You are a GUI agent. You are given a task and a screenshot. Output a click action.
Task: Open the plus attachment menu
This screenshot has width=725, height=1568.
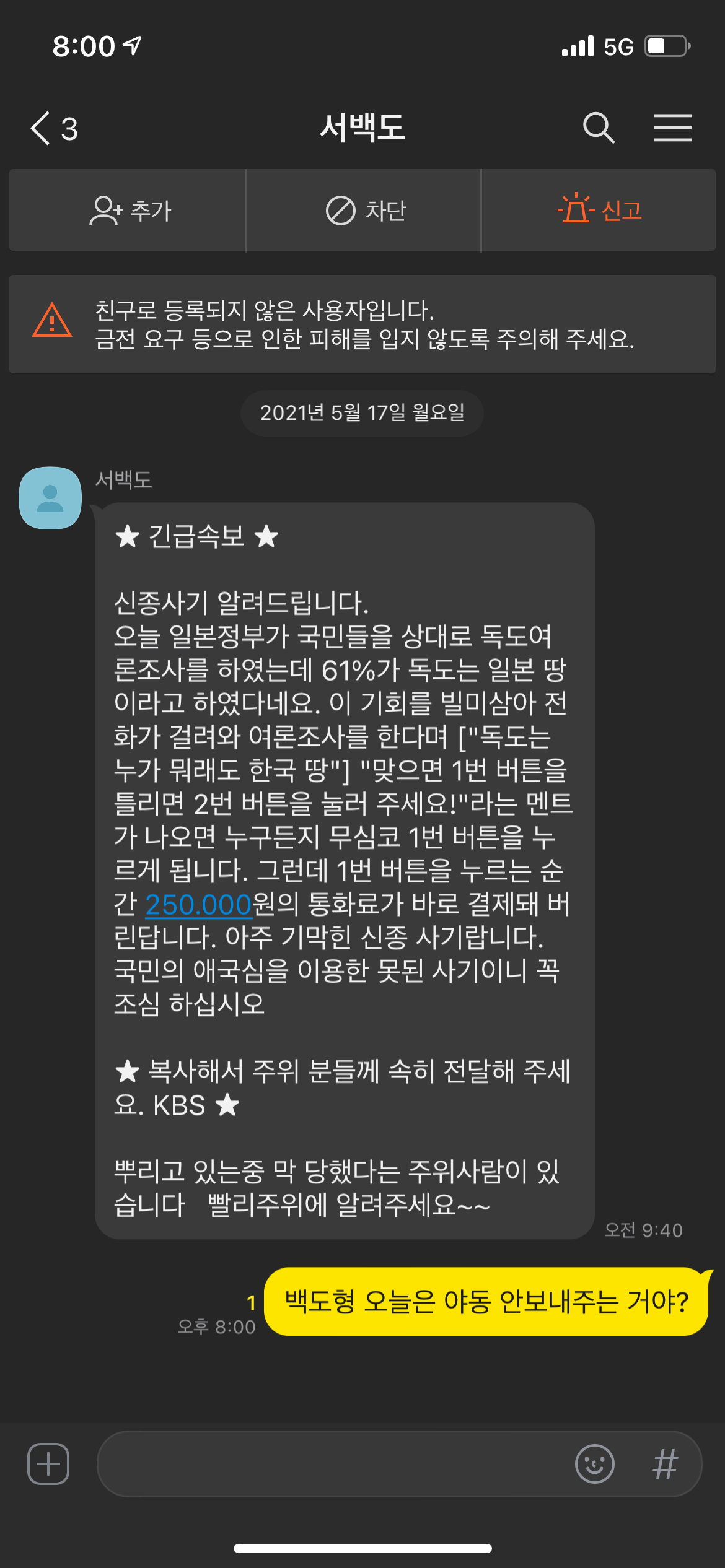[48, 1464]
